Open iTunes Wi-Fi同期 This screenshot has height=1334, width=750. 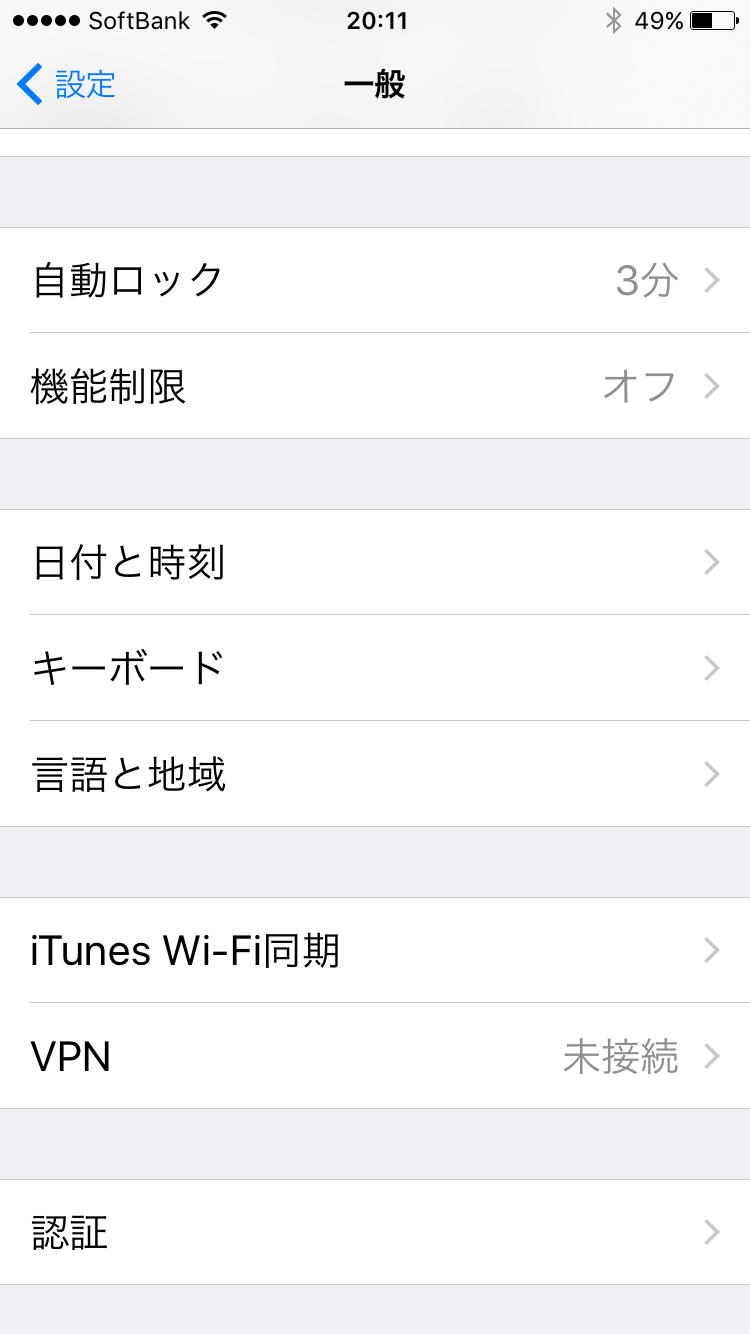[x=375, y=950]
